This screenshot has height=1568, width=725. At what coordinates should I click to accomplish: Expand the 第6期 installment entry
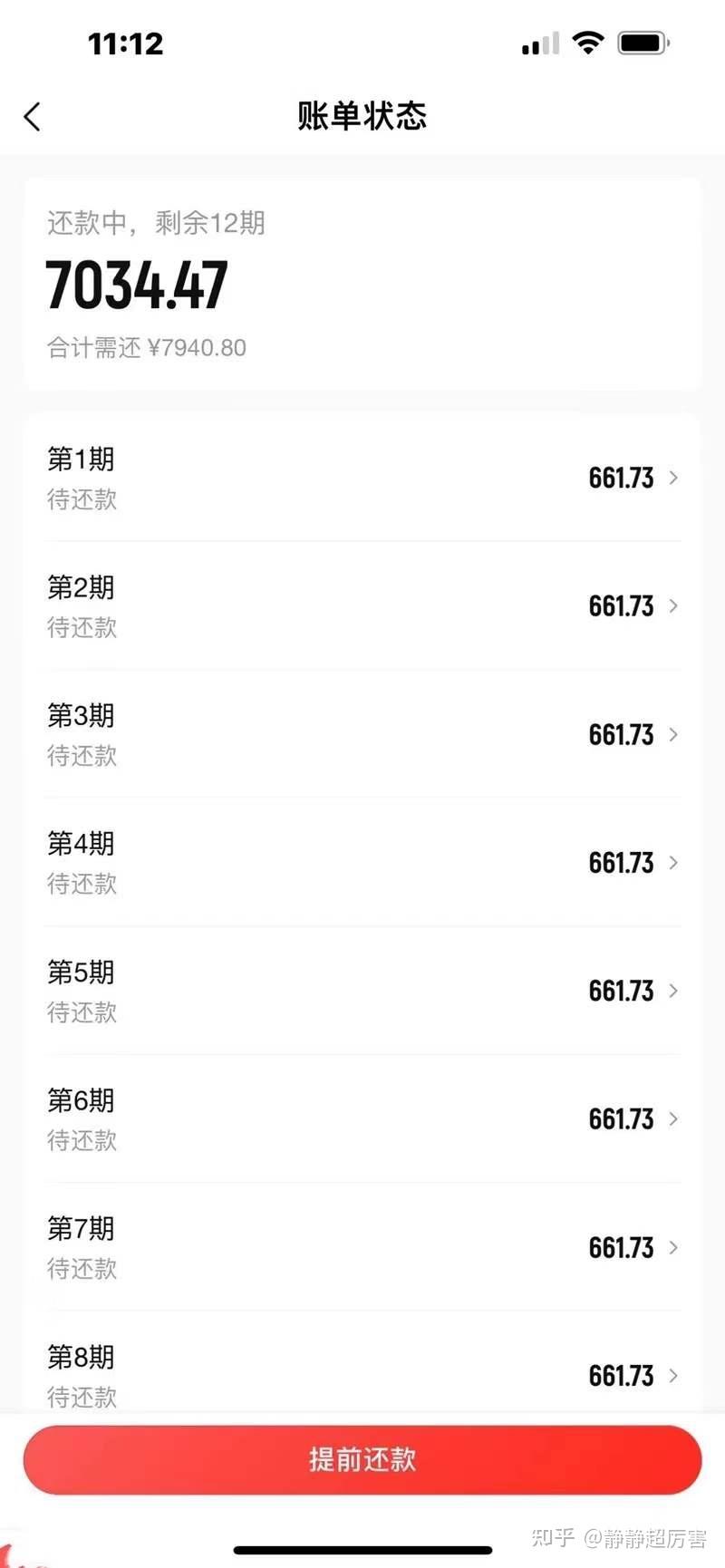674,1119
